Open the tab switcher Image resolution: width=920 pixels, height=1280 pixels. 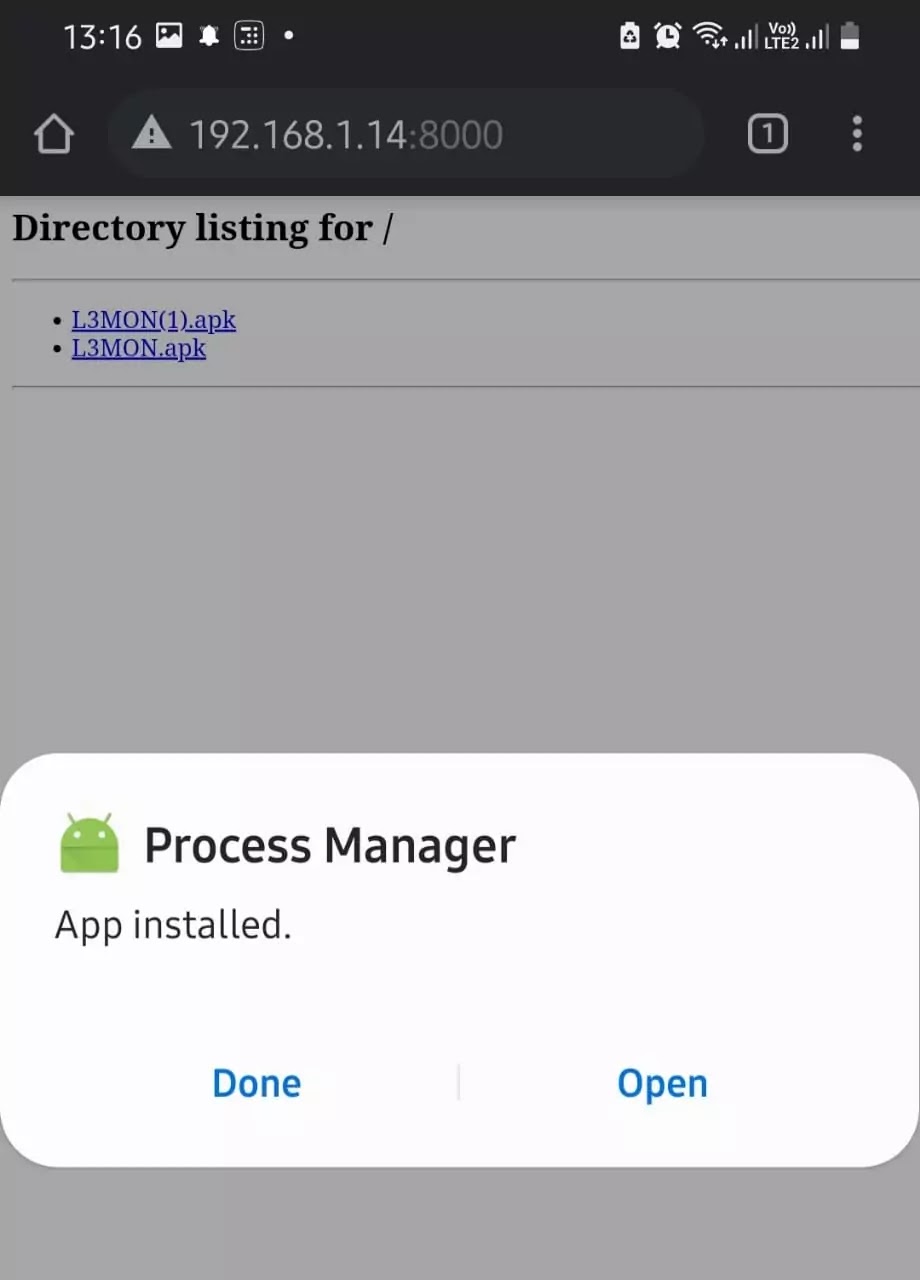[767, 134]
